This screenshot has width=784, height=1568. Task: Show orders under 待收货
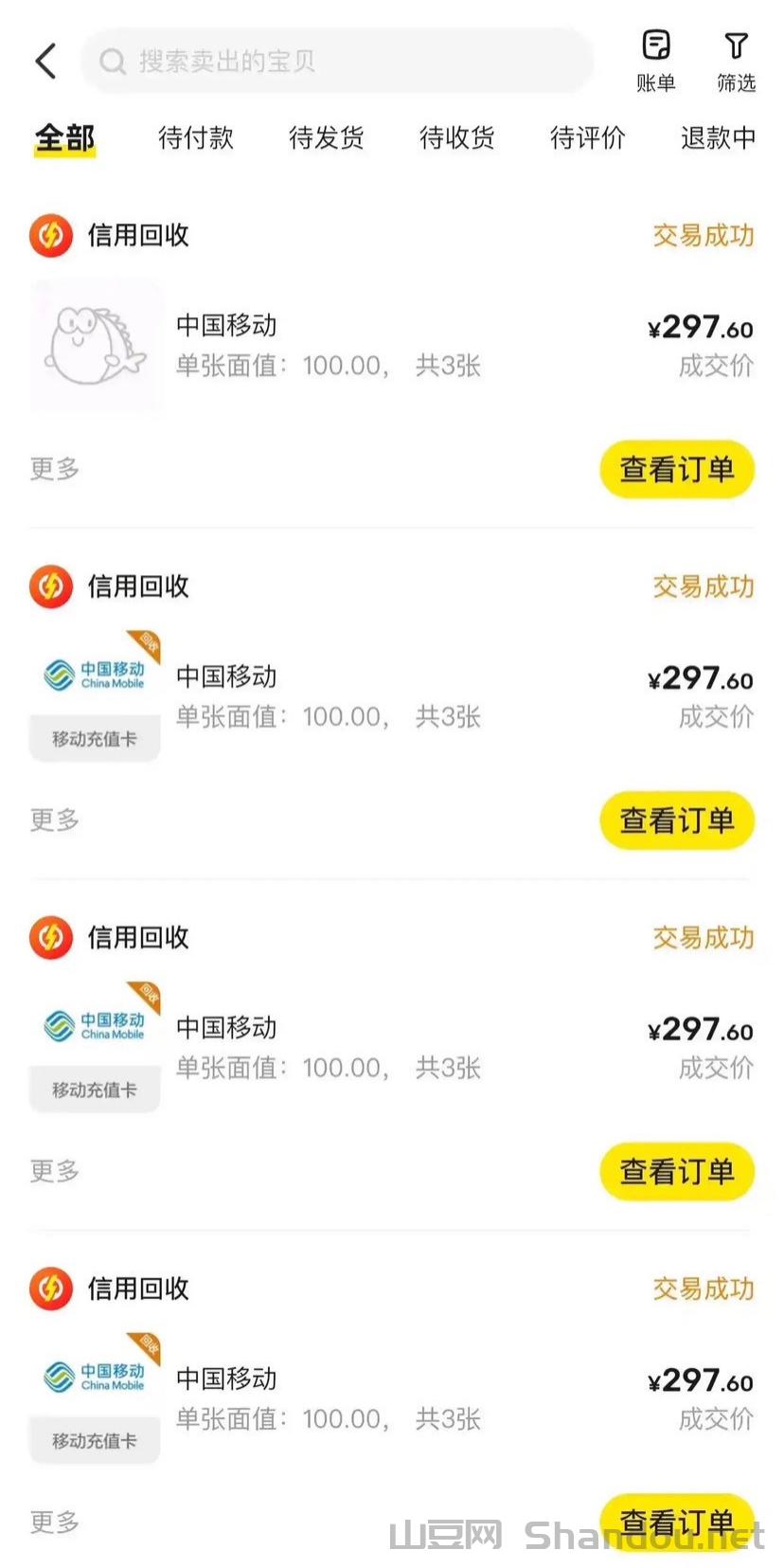[456, 138]
